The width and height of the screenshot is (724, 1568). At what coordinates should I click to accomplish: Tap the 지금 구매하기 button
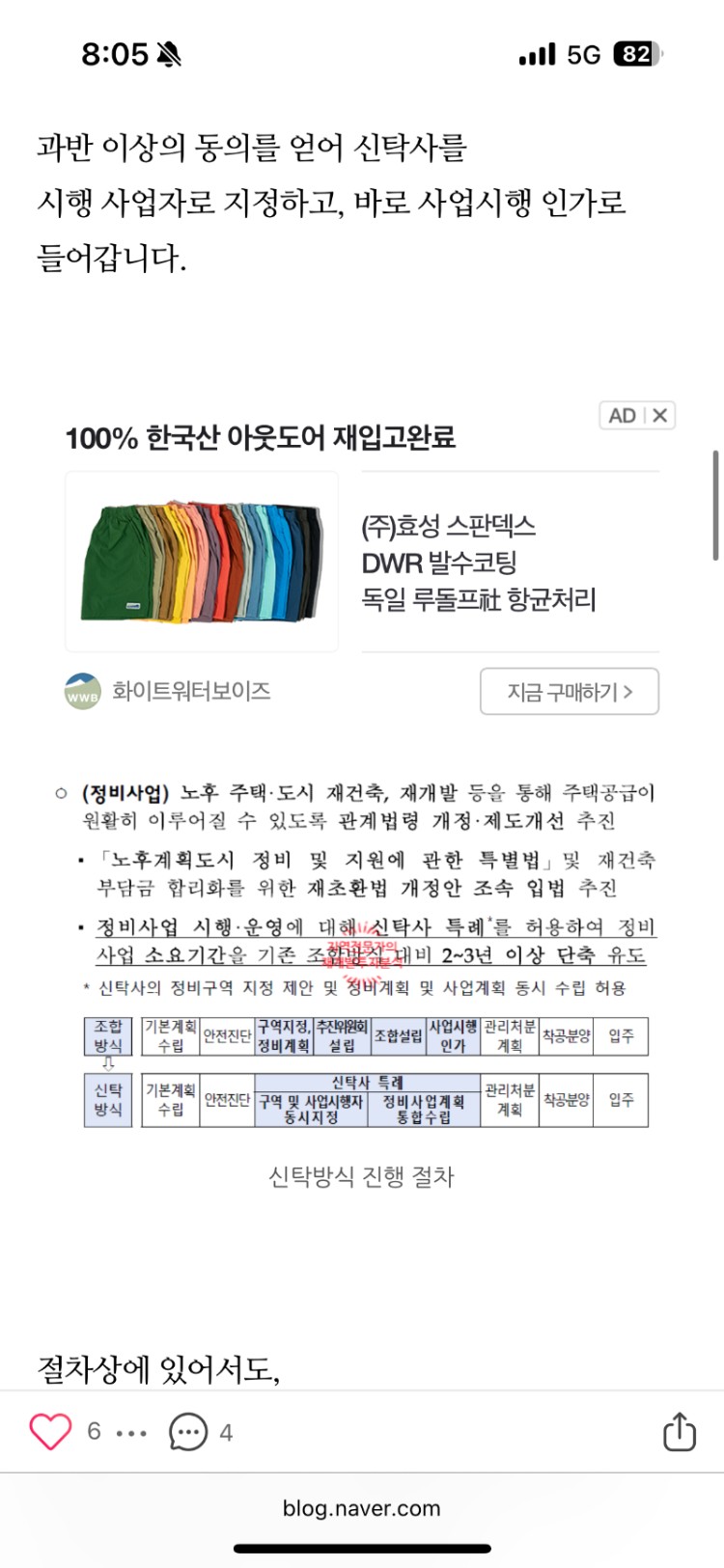pos(569,692)
